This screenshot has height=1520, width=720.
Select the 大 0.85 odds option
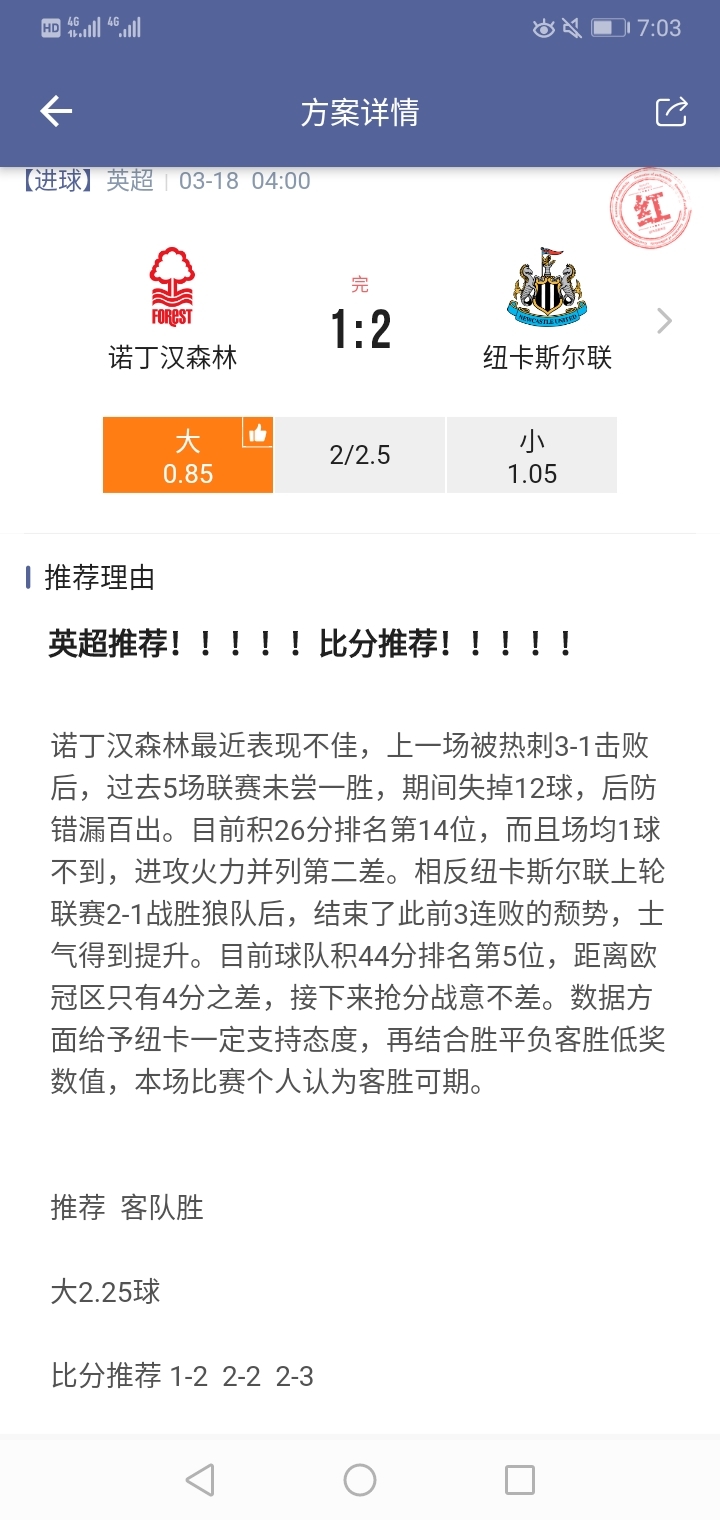coord(188,456)
